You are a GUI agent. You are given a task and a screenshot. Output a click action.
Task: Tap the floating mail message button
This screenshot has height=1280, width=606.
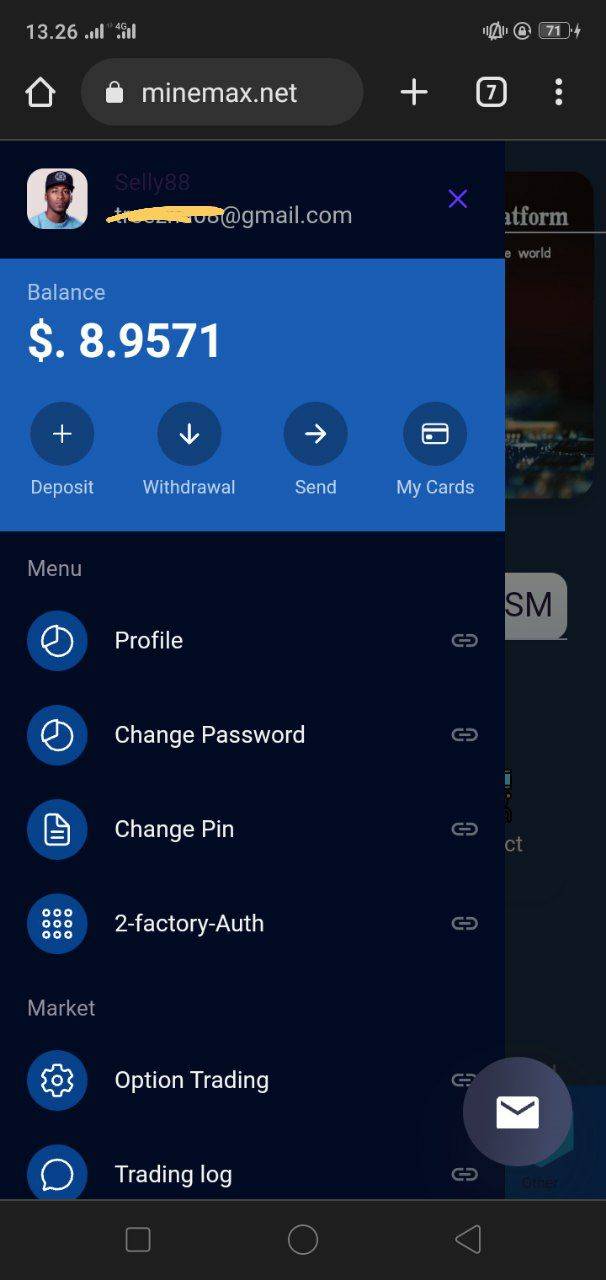(x=518, y=1112)
